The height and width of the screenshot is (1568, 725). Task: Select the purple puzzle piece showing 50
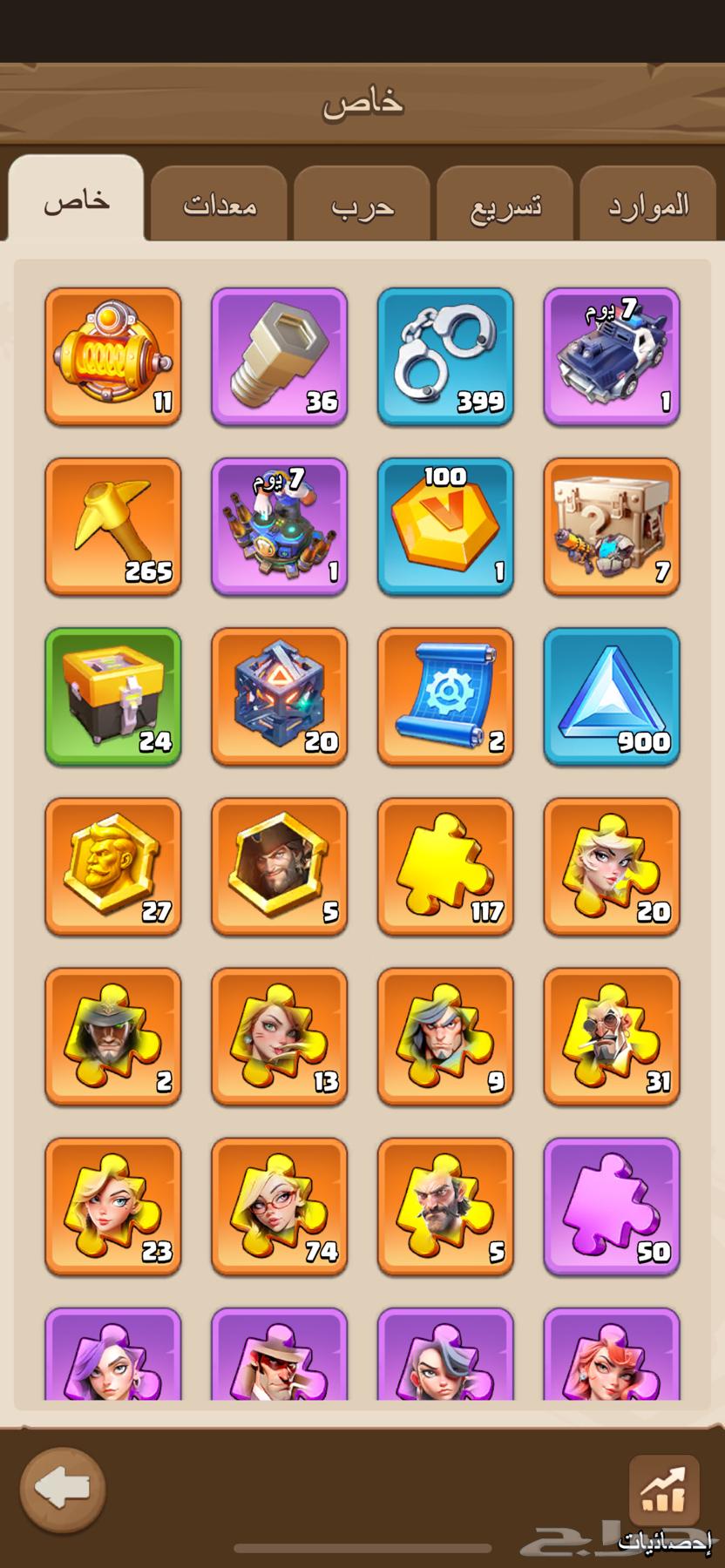[x=612, y=1206]
